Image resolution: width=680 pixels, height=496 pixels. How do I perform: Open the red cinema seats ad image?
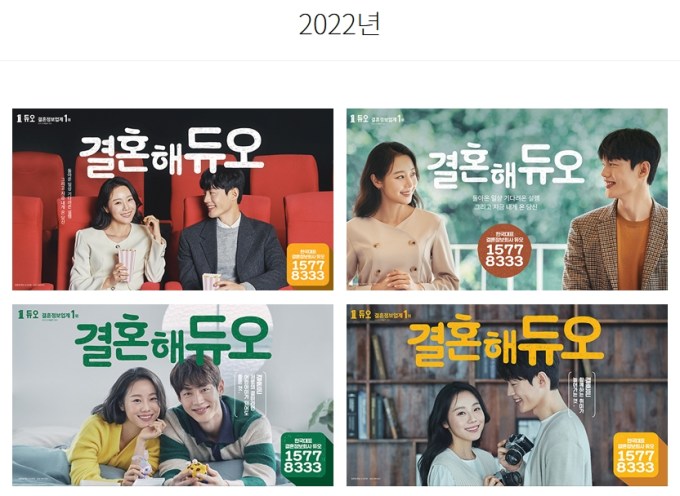pyautogui.click(x=172, y=199)
